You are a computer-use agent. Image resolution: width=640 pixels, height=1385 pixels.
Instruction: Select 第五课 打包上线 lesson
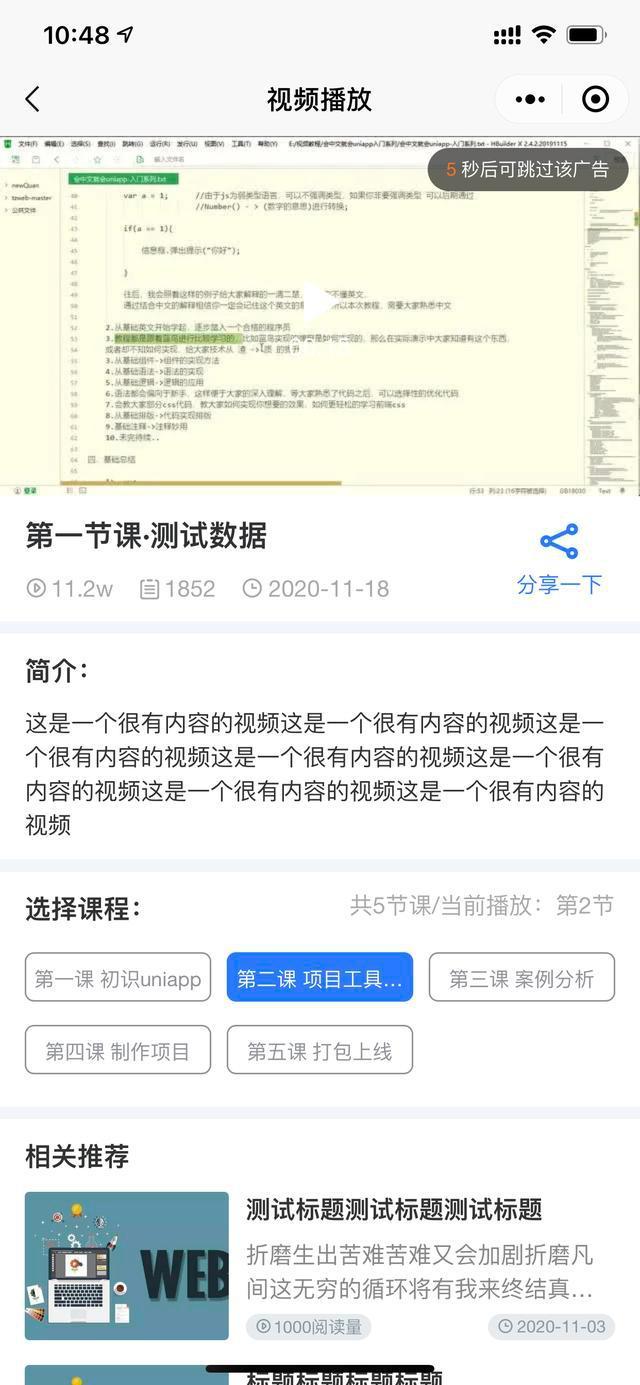point(320,1050)
